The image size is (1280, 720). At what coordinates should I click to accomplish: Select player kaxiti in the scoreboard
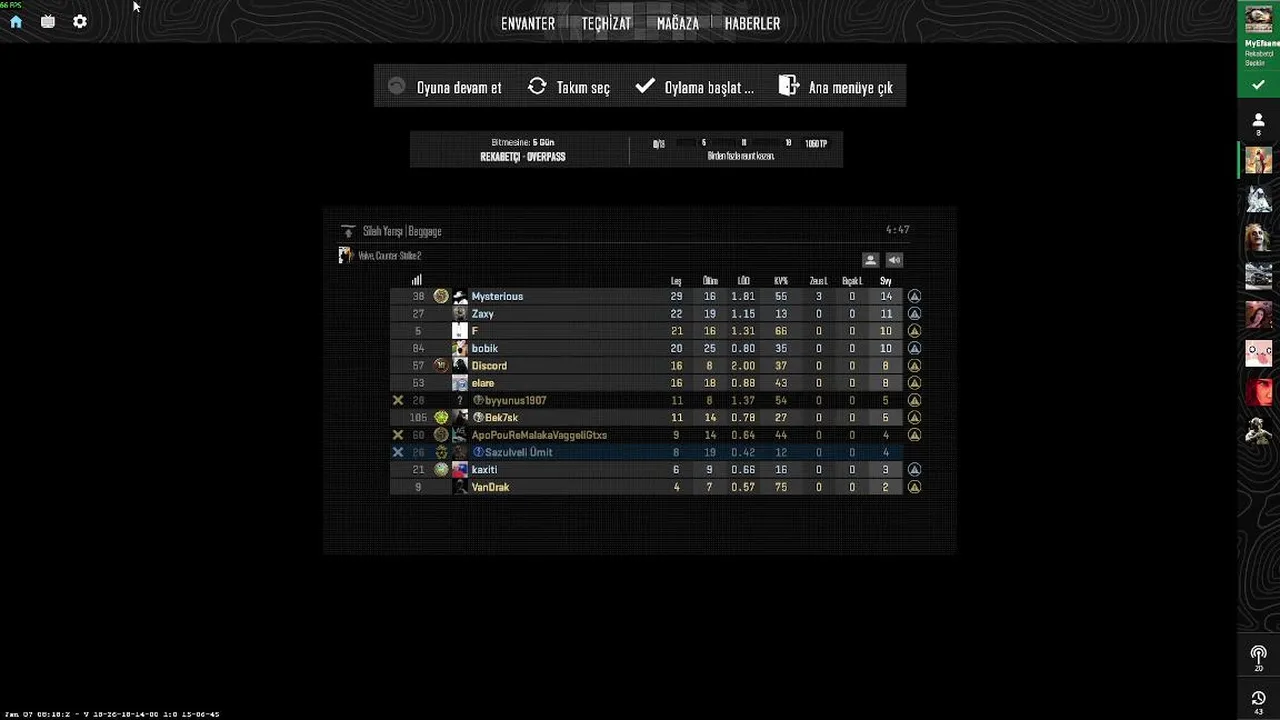point(484,470)
